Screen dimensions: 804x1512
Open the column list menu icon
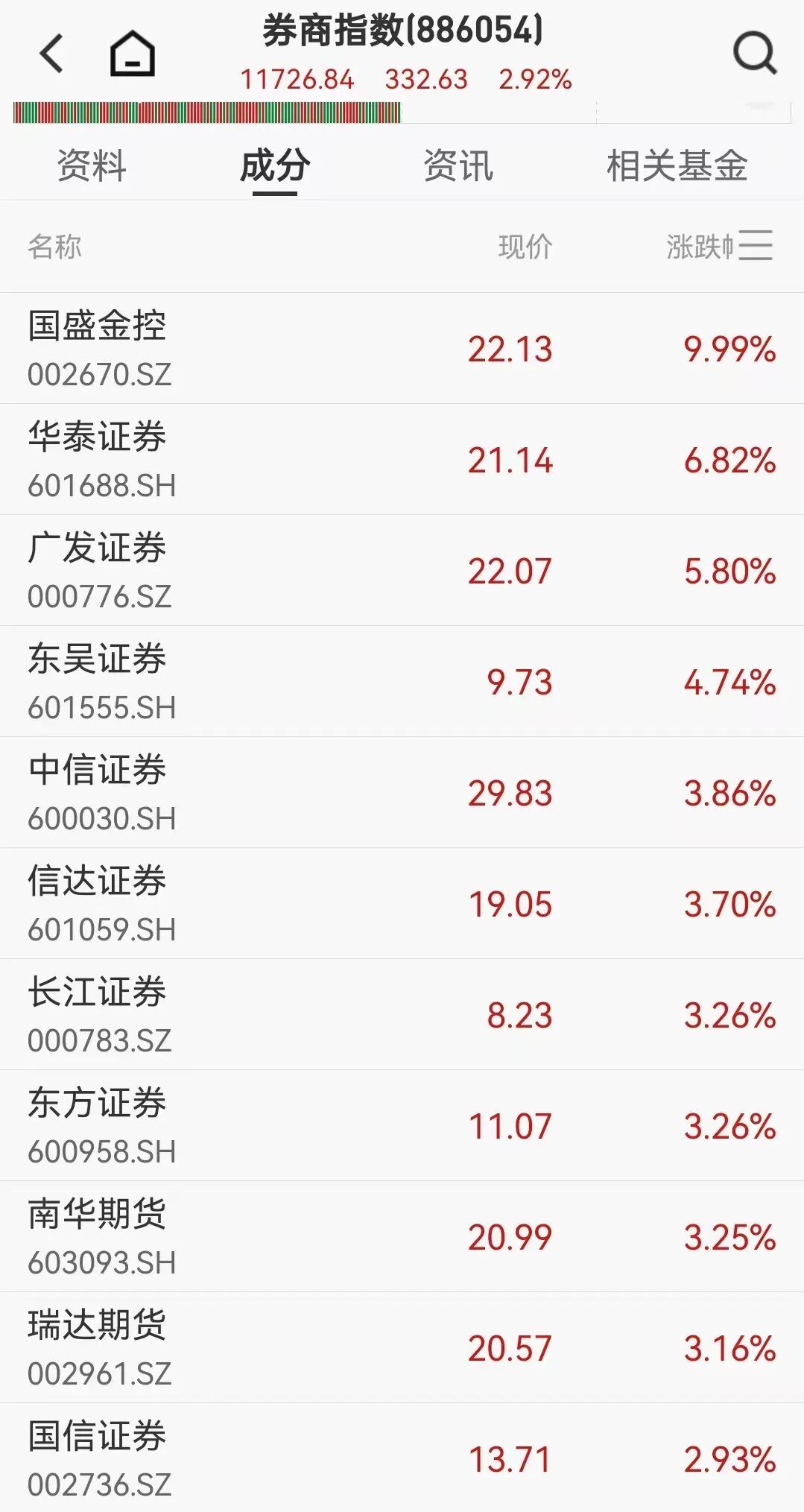coord(756,245)
